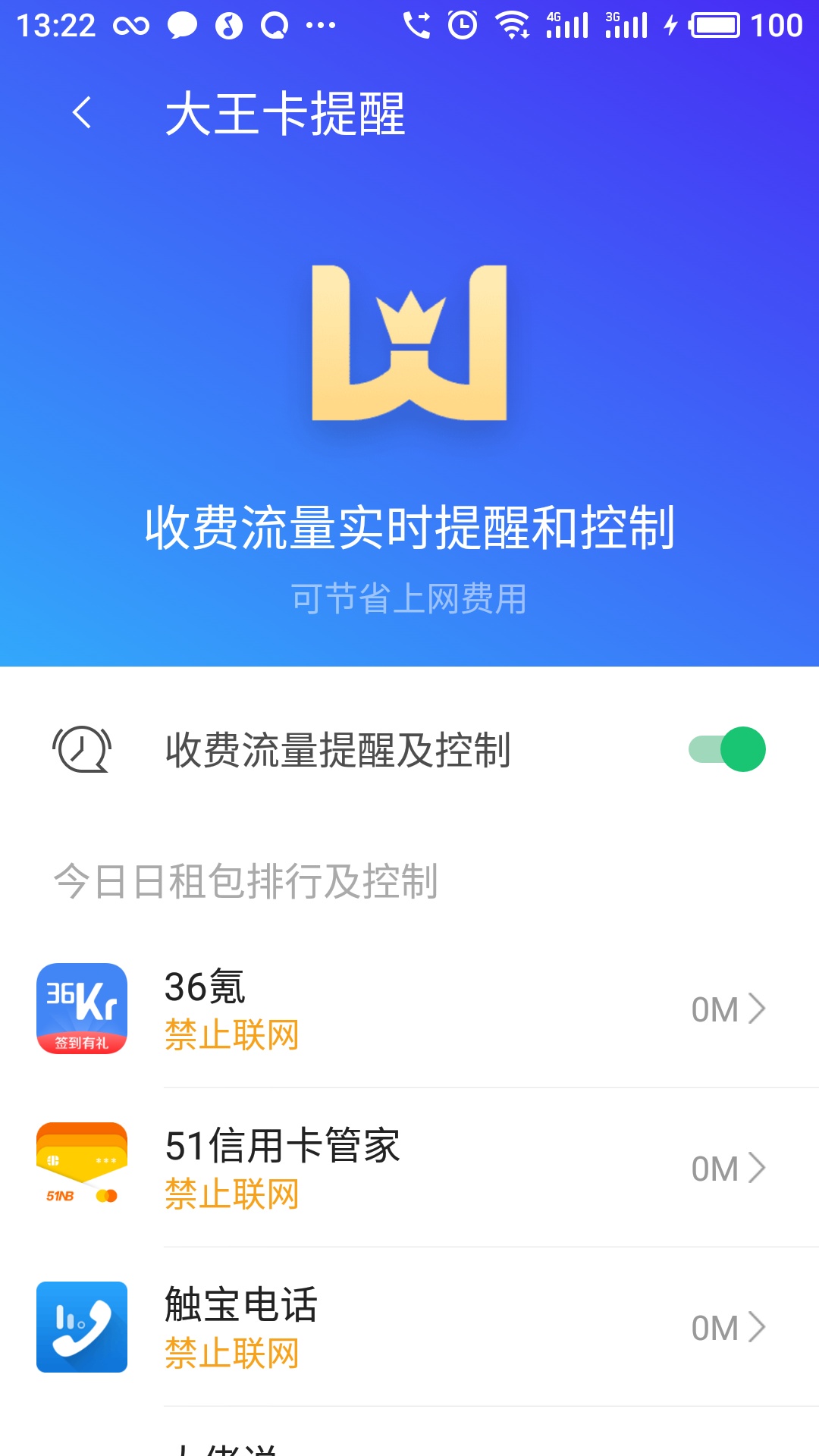819x1456 pixels.
Task: Tap the 51信用卡管家 app icon
Action: pos(83,1168)
